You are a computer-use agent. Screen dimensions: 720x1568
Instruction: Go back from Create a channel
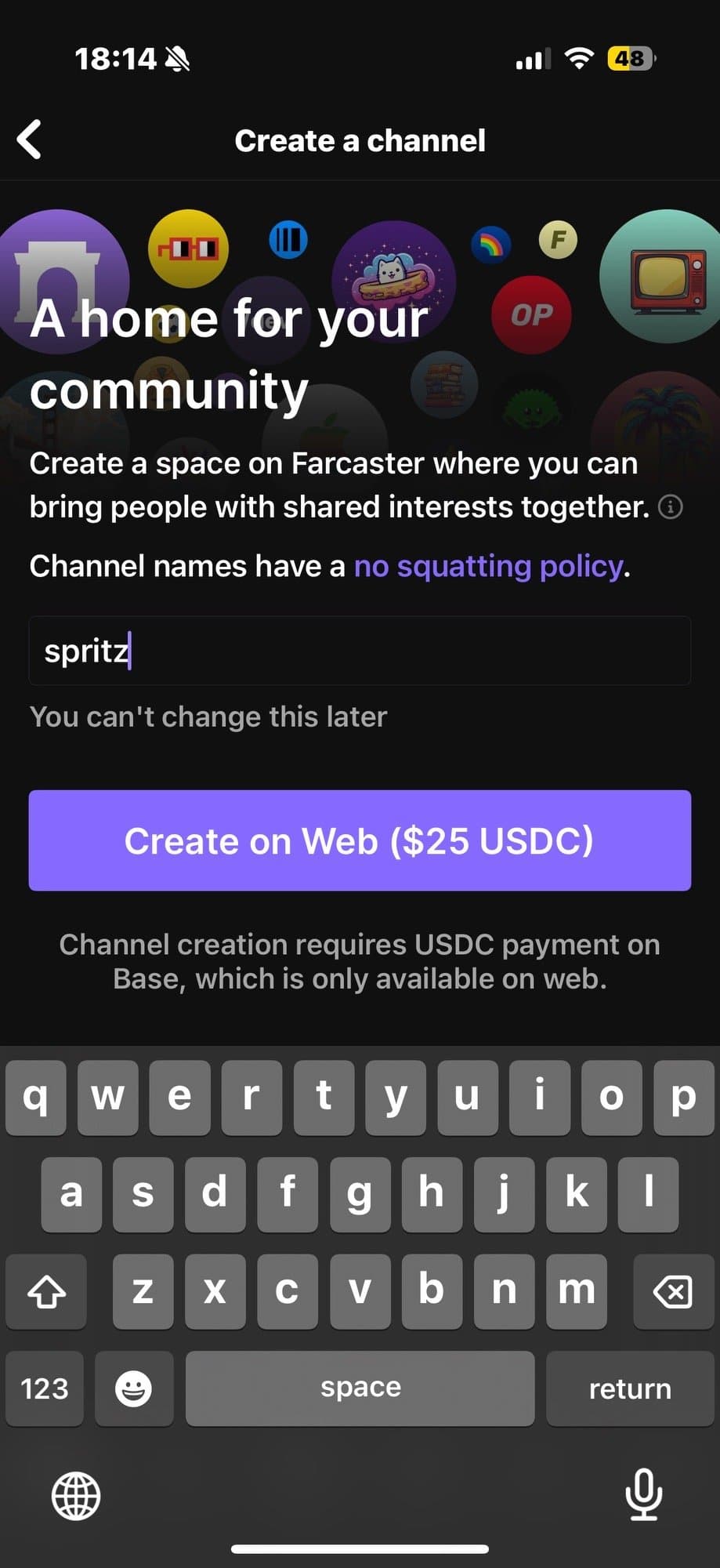30,140
